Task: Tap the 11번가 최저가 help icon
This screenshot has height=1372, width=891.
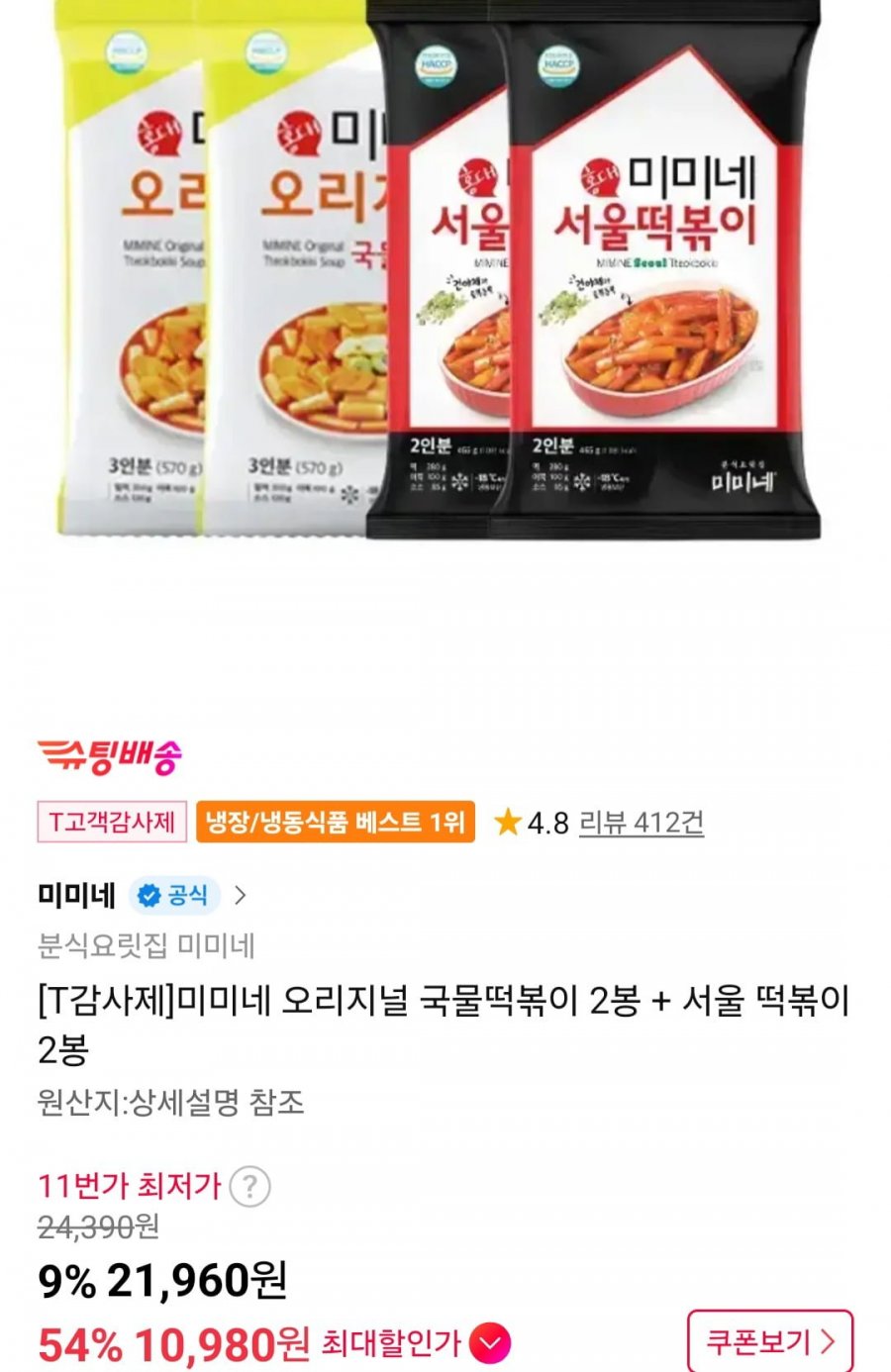Action: [x=249, y=1185]
